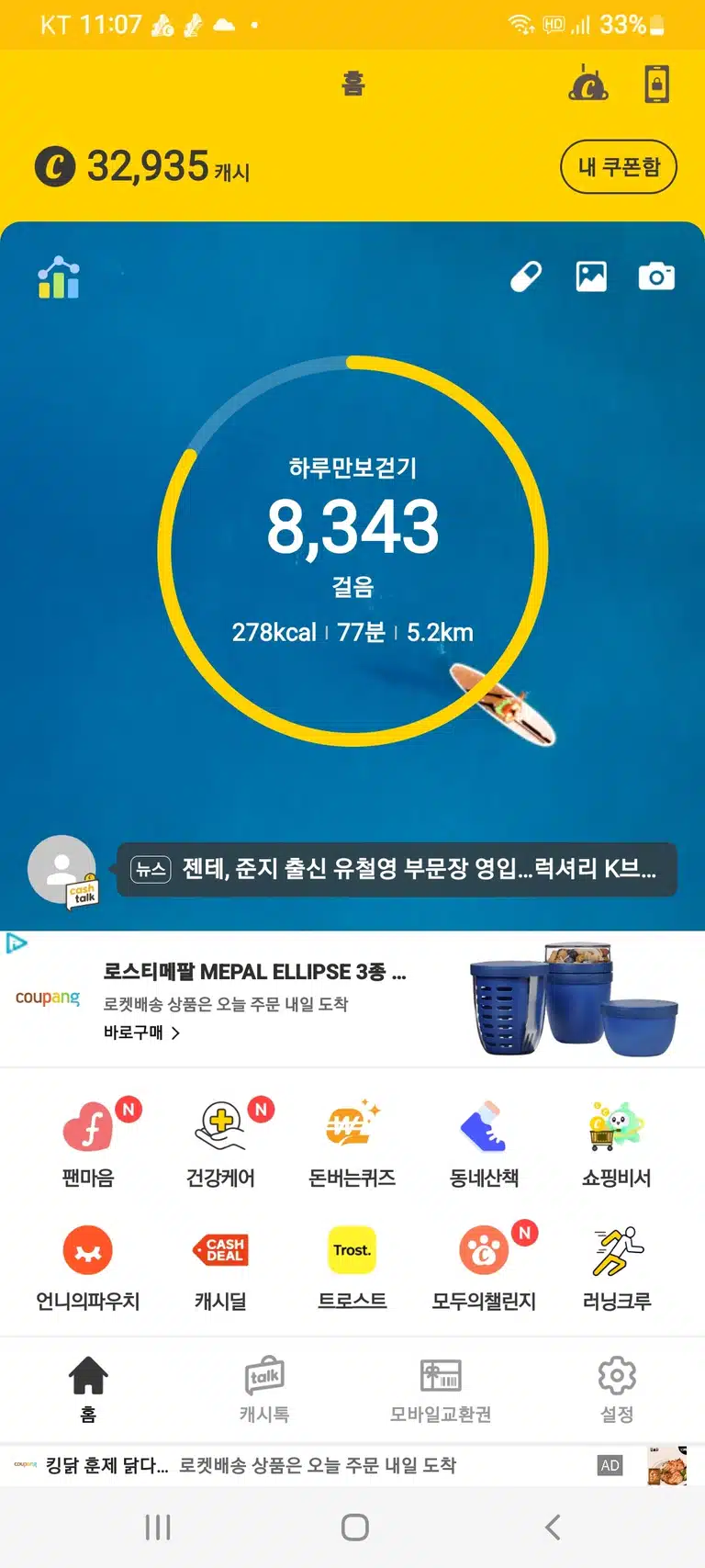Launch 돈버는퀴즈
Viewport: 705px width, 1568px height.
tap(352, 1145)
